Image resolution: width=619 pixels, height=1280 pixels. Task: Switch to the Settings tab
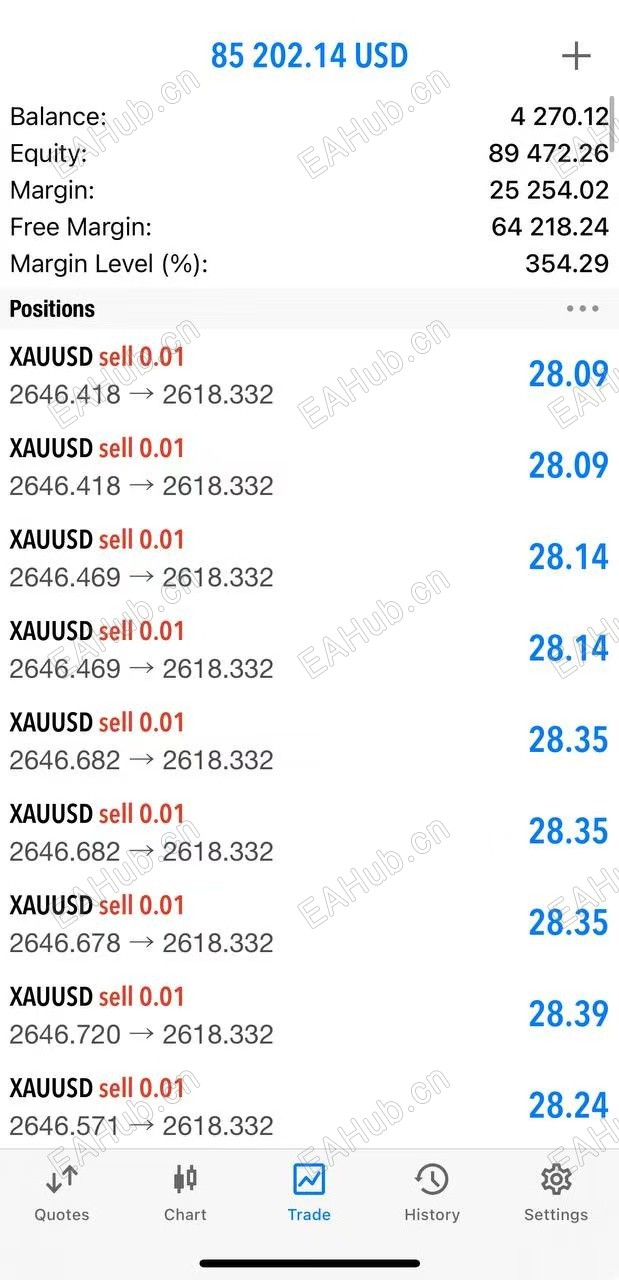click(556, 1193)
